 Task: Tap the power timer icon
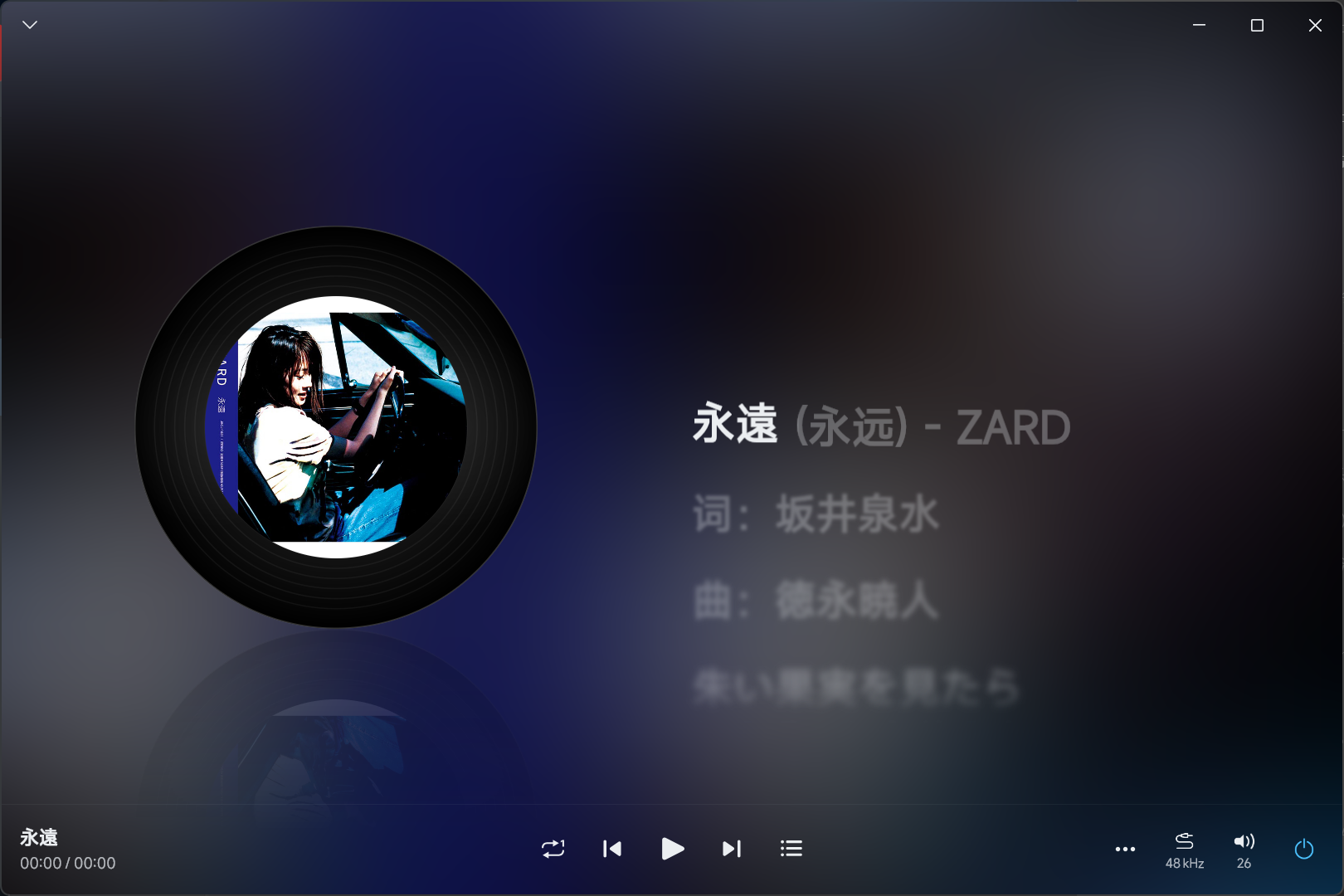[x=1304, y=849]
